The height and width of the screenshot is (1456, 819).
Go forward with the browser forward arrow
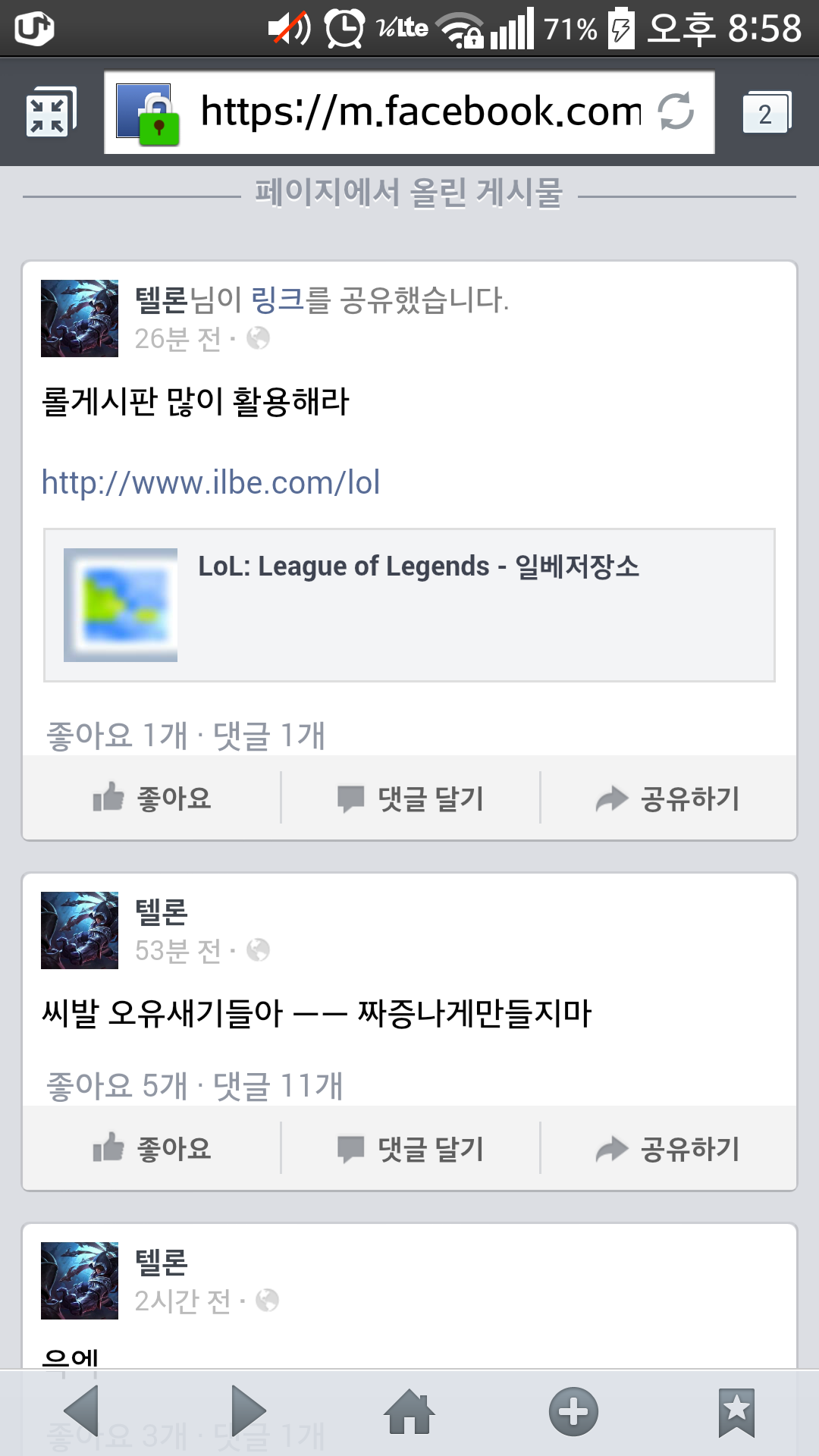click(x=248, y=1412)
